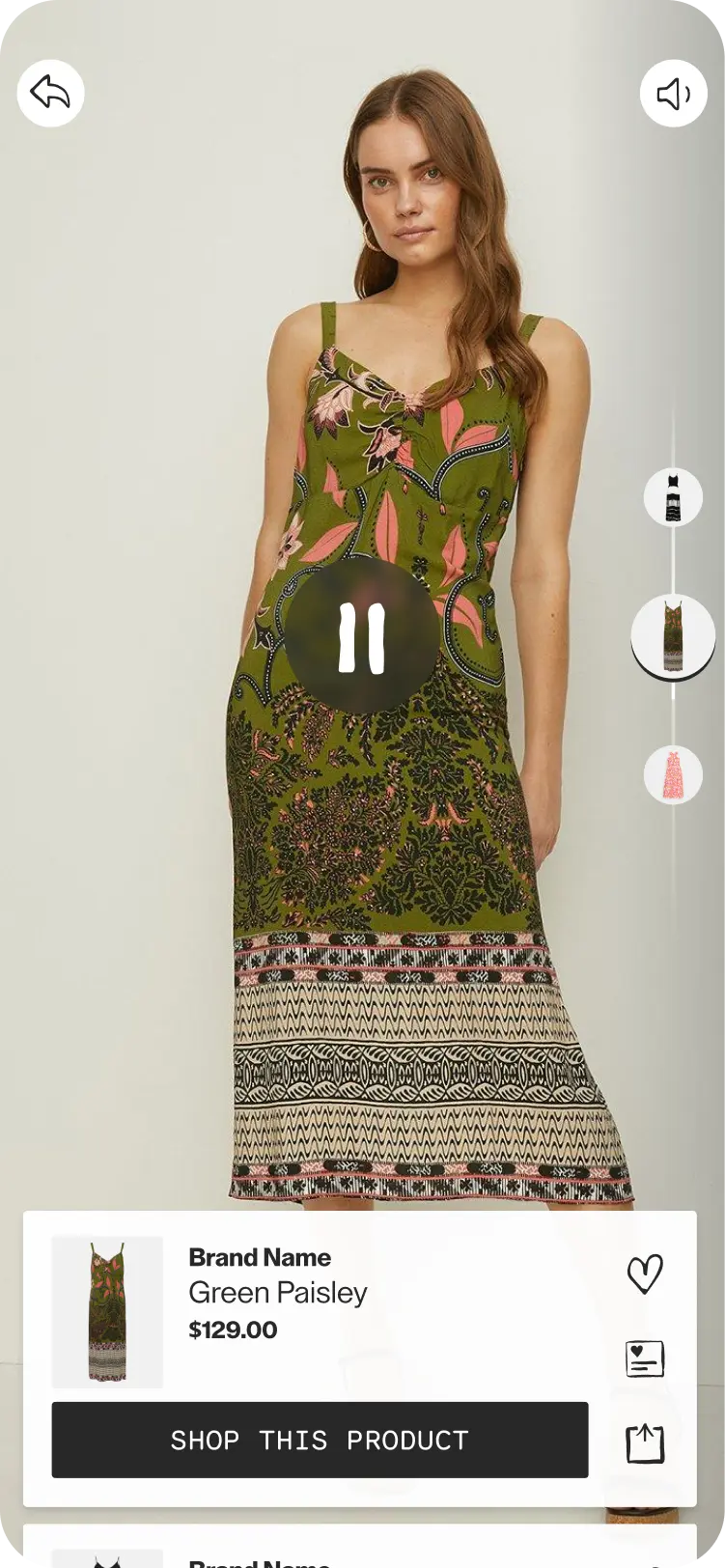The height and width of the screenshot is (1568, 725).
Task: Open Green Paisley product image in card
Action: point(107,1311)
